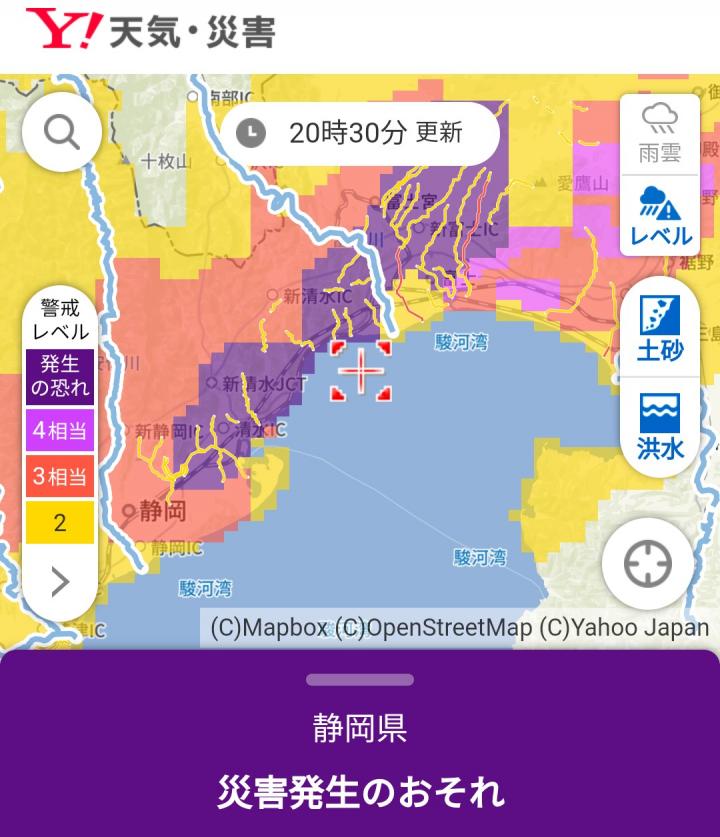Viewport: 720px width, 837px height.
Task: Expand the 警戒レベル legend chevron
Action: click(60, 582)
